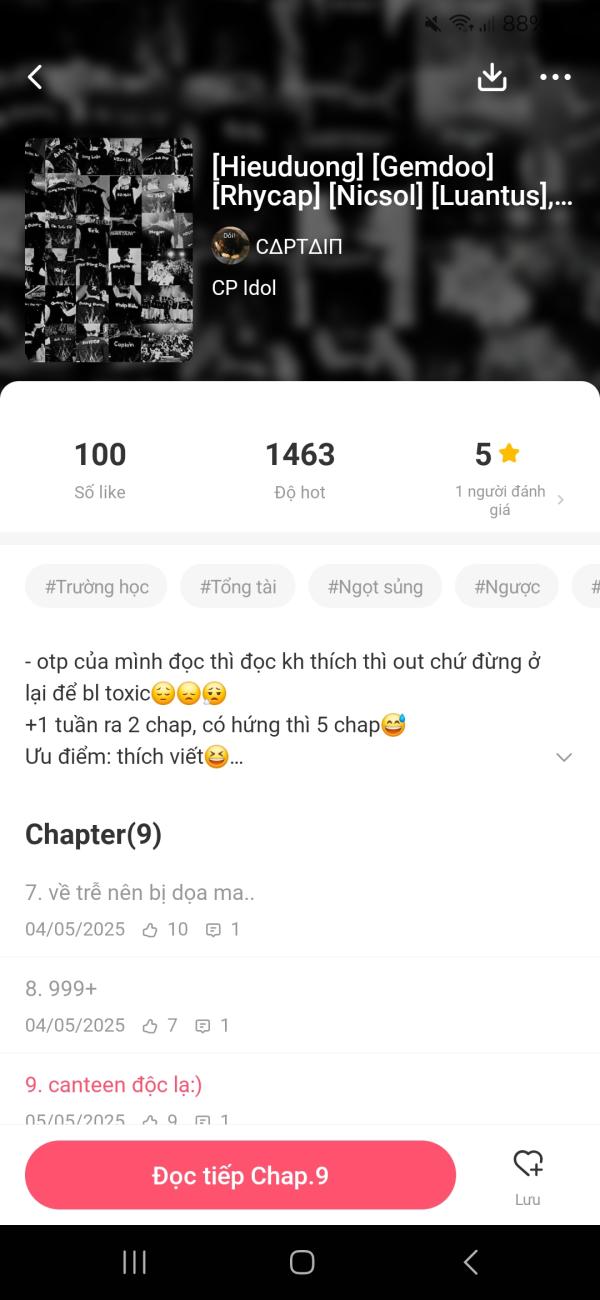
Task: Expand the full story description
Action: pyautogui.click(x=564, y=757)
